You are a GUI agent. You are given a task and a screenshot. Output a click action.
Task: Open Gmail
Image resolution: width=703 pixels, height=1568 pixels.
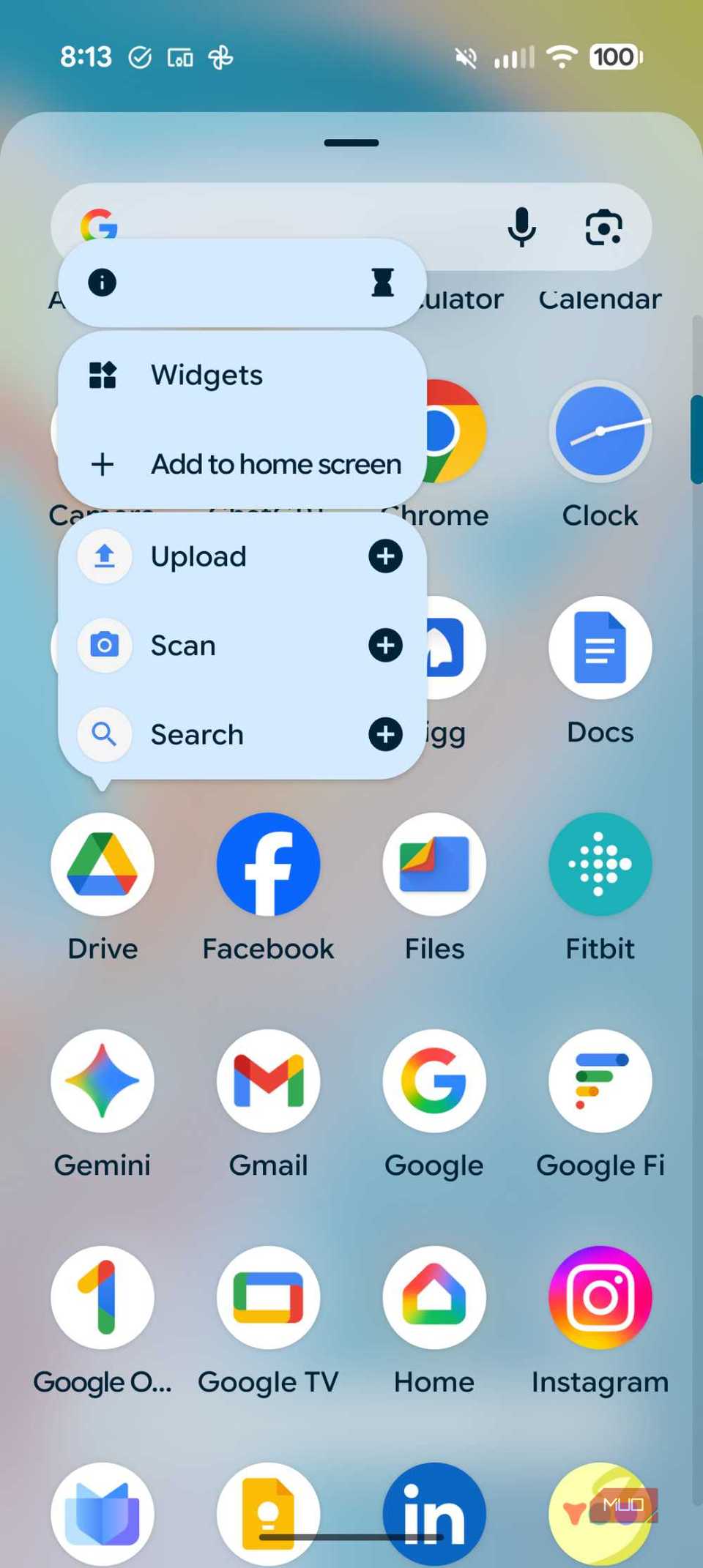pos(268,1081)
